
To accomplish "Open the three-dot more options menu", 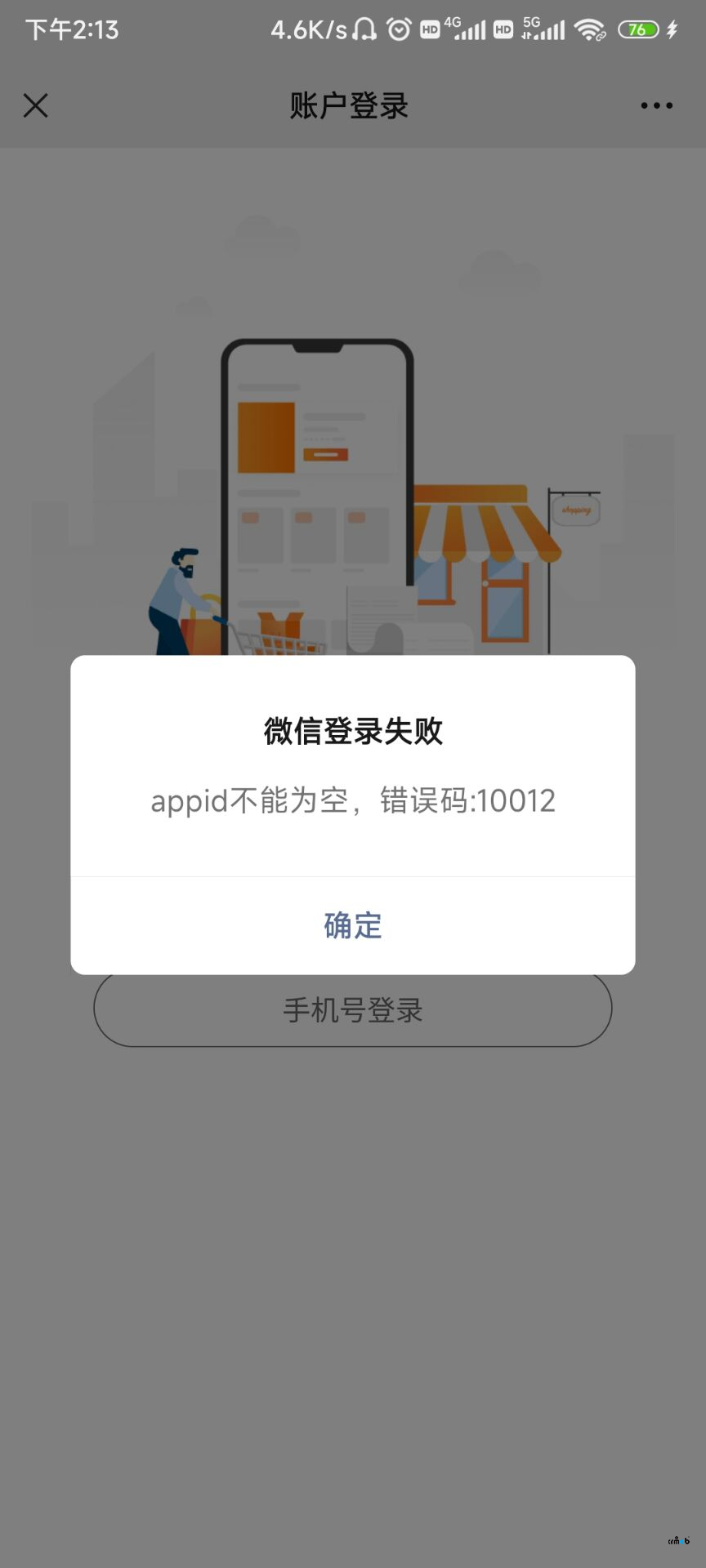I will point(656,105).
